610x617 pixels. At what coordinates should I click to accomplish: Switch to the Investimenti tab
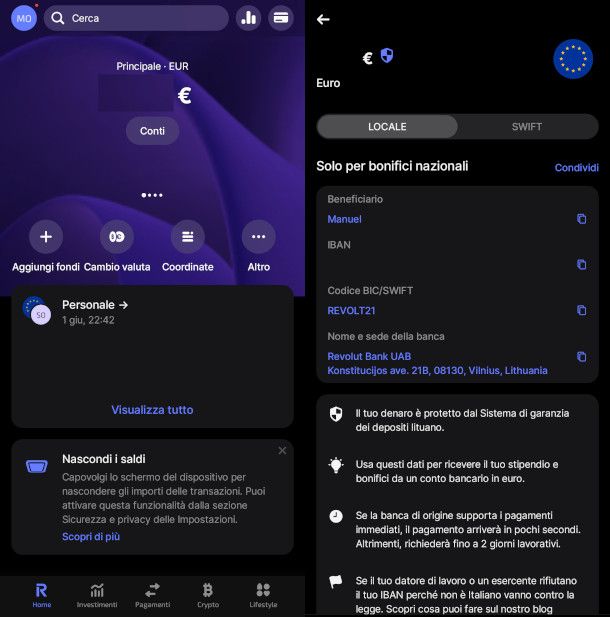click(x=97, y=595)
